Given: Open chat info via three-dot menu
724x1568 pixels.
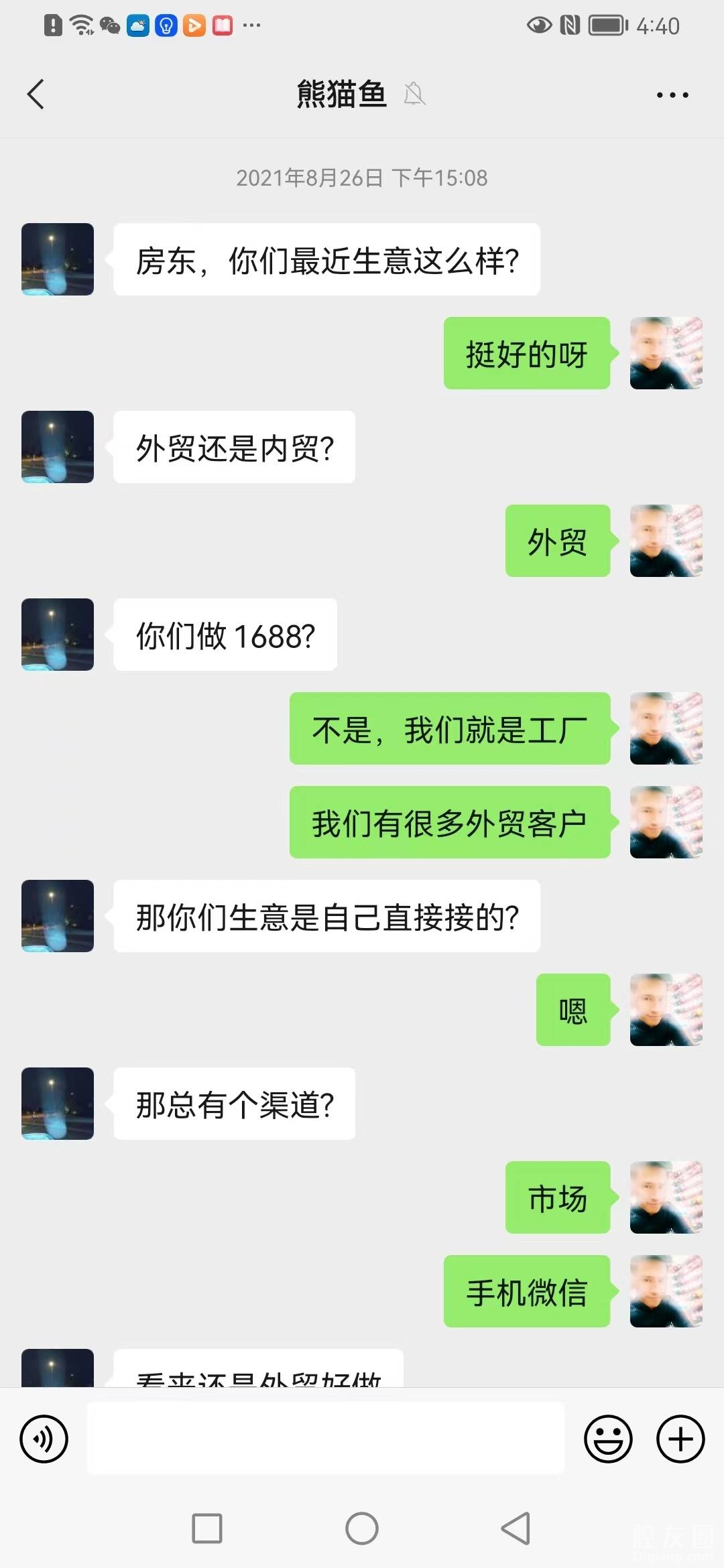Looking at the screenshot, I should point(672,95).
